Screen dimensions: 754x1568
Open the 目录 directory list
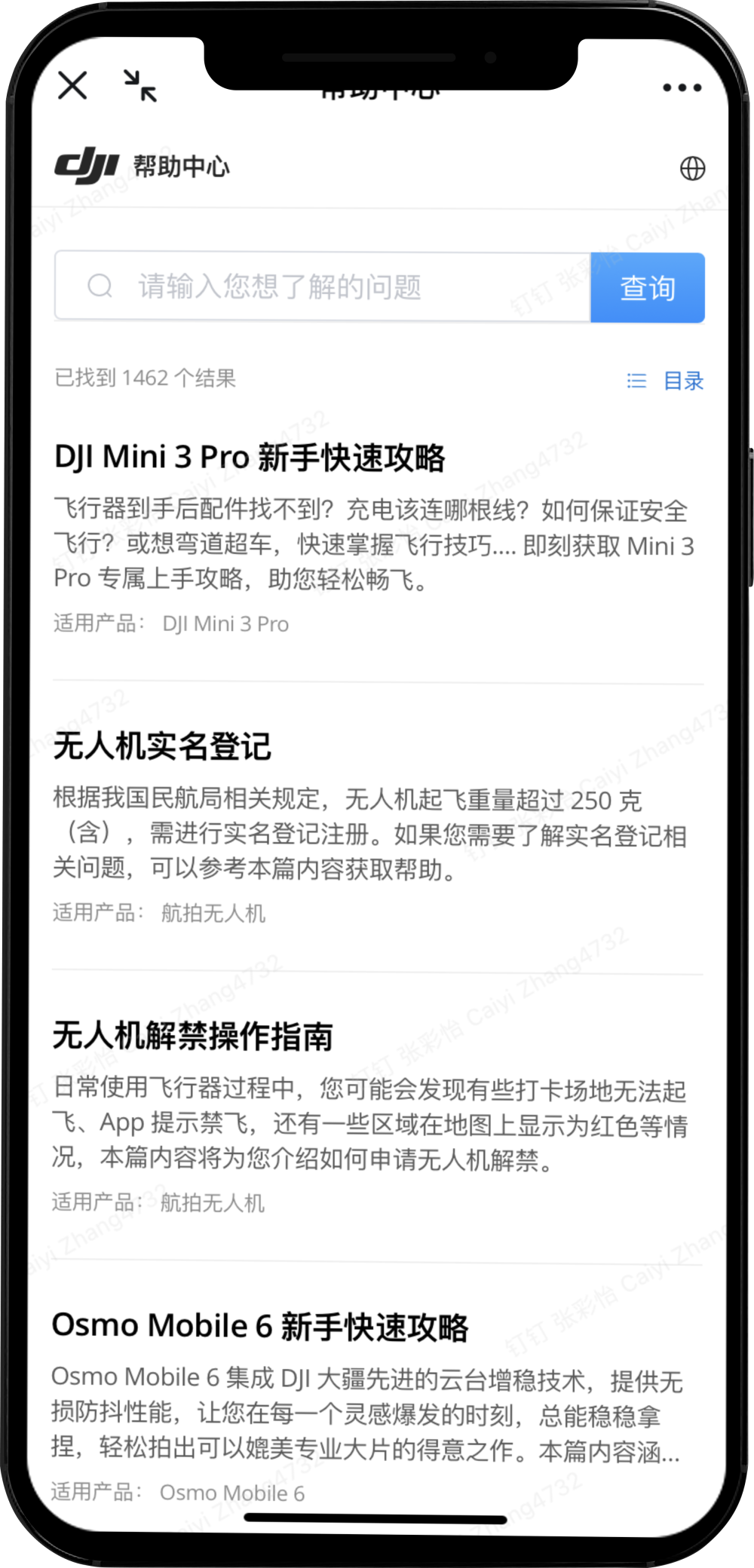click(667, 381)
